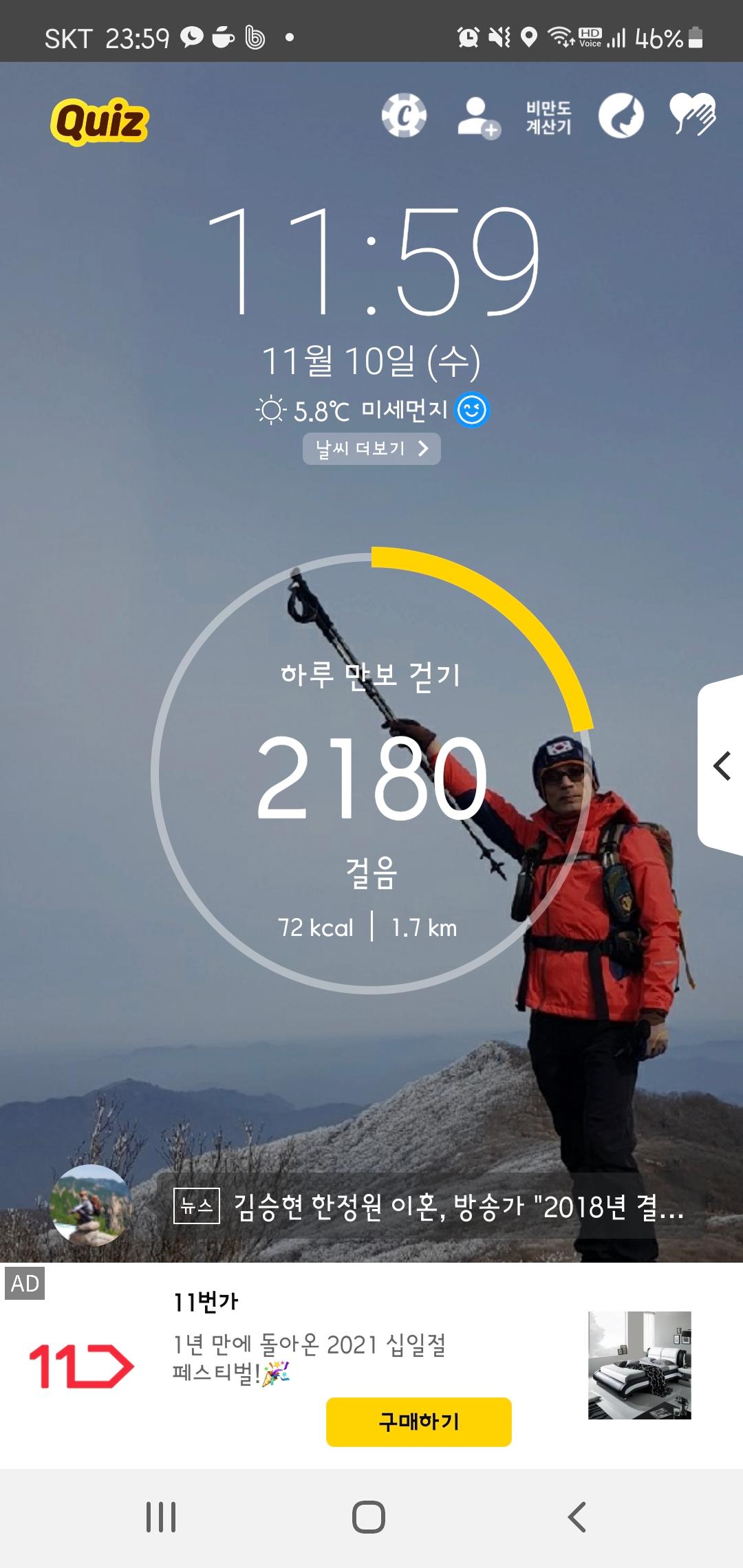
Task: Tap the add friend icon
Action: coord(478,117)
